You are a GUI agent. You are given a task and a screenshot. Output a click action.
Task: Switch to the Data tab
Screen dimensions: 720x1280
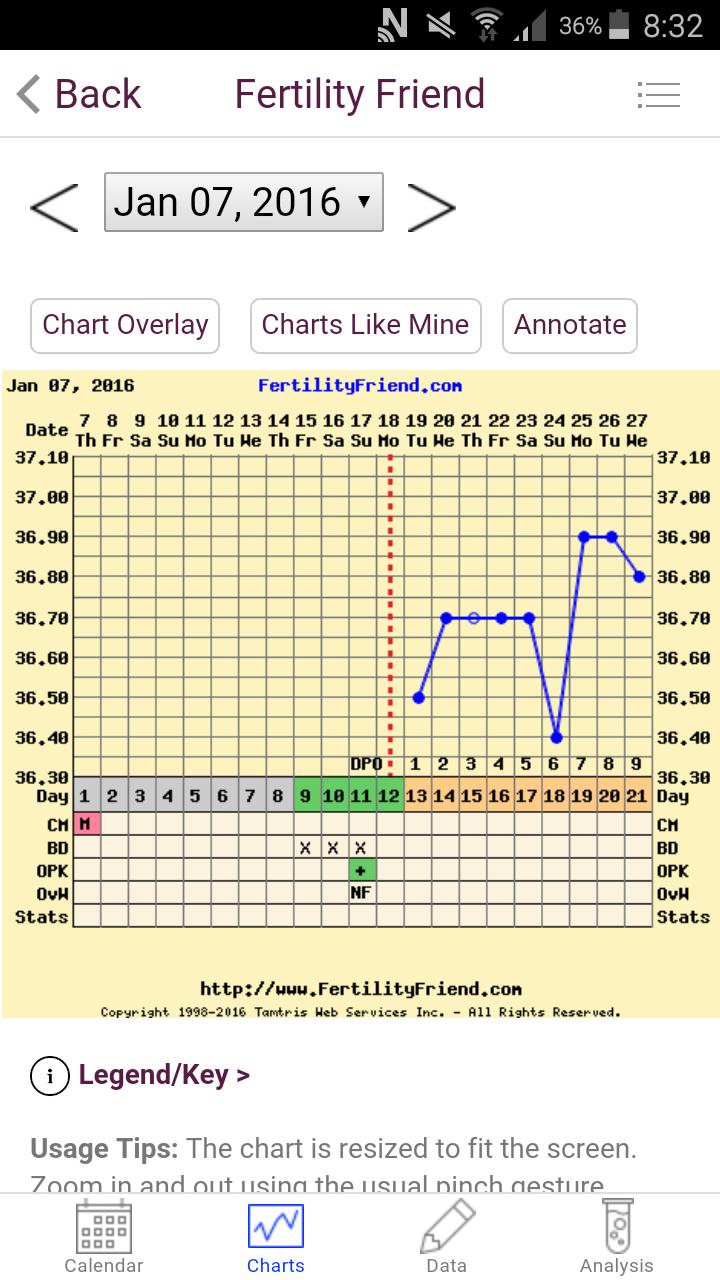pos(446,1238)
